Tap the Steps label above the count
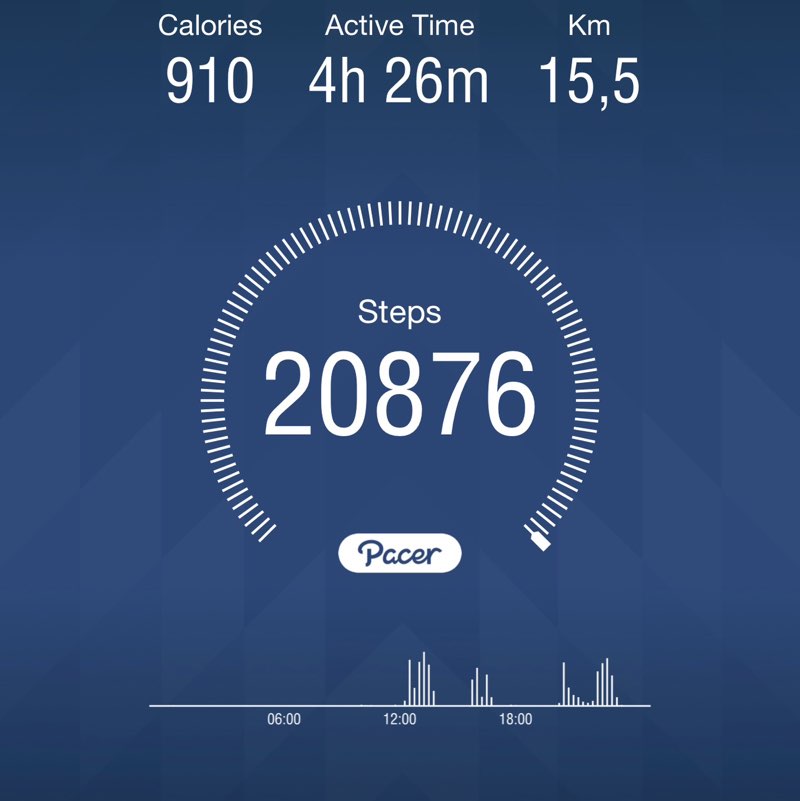800x801 pixels. (x=400, y=312)
